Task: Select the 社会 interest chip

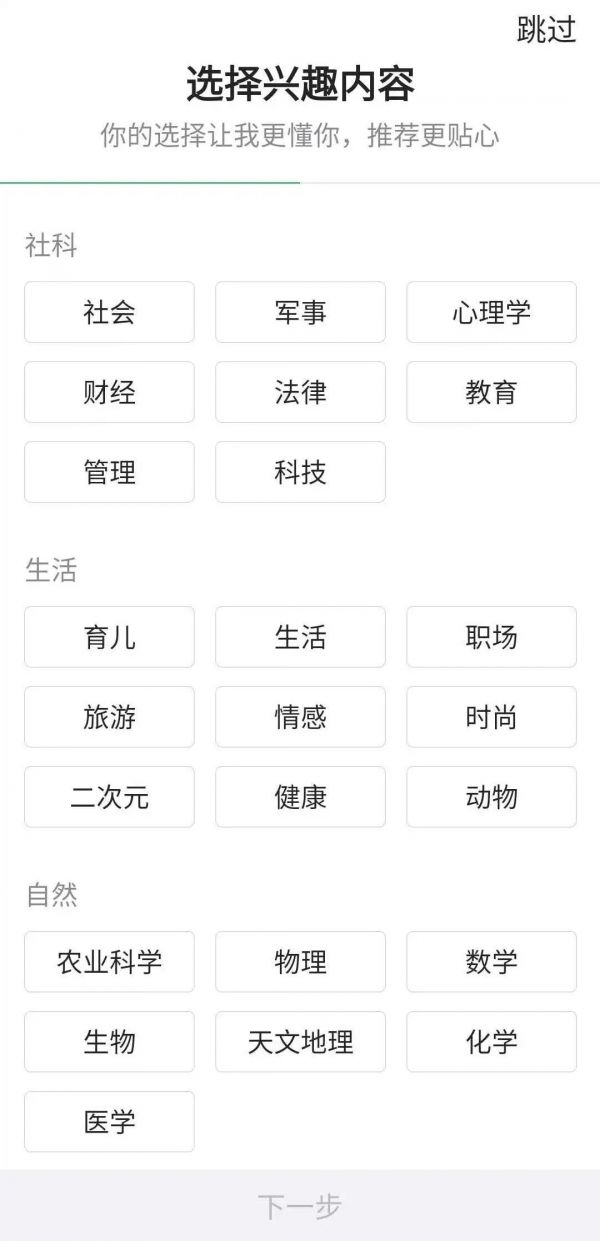Action: 109,312
